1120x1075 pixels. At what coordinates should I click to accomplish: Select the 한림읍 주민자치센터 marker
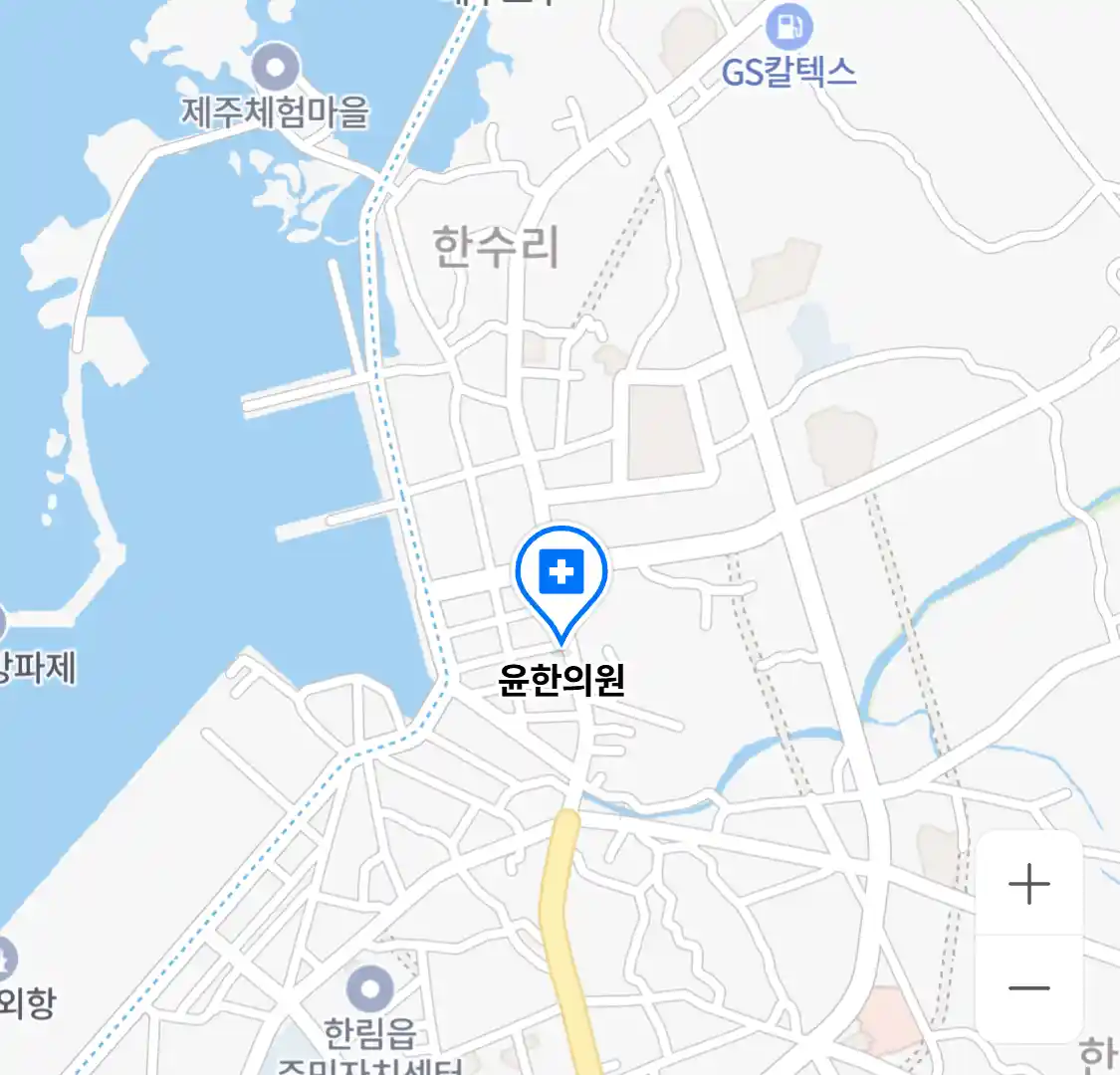[x=369, y=989]
